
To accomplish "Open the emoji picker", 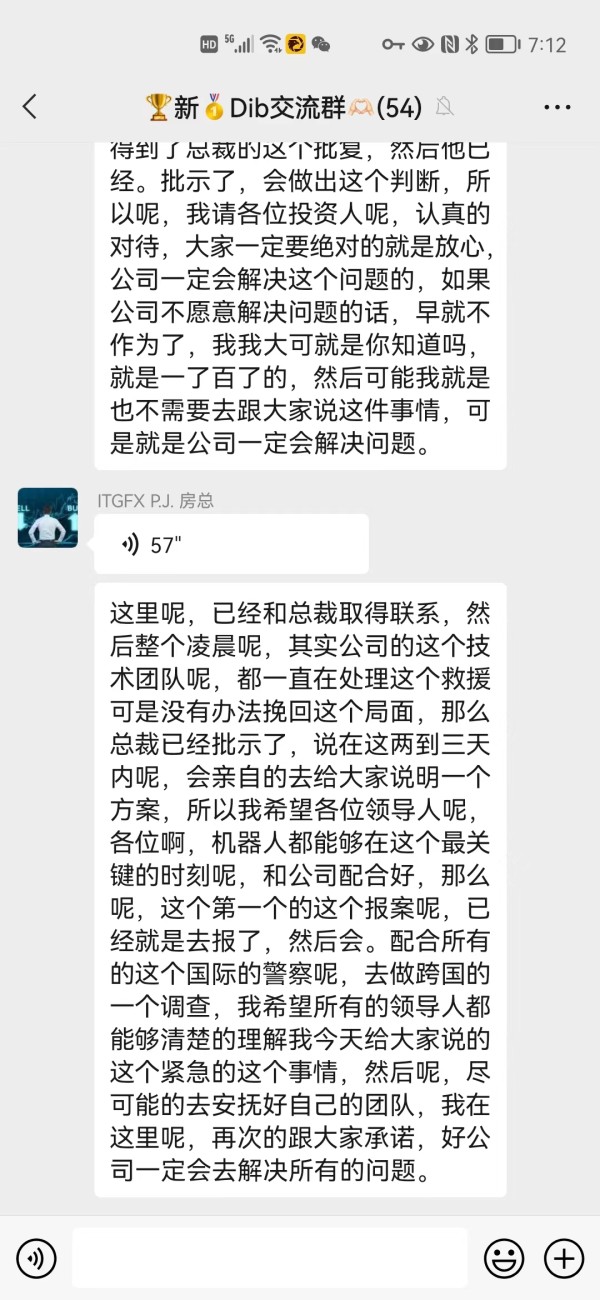I will (504, 1257).
